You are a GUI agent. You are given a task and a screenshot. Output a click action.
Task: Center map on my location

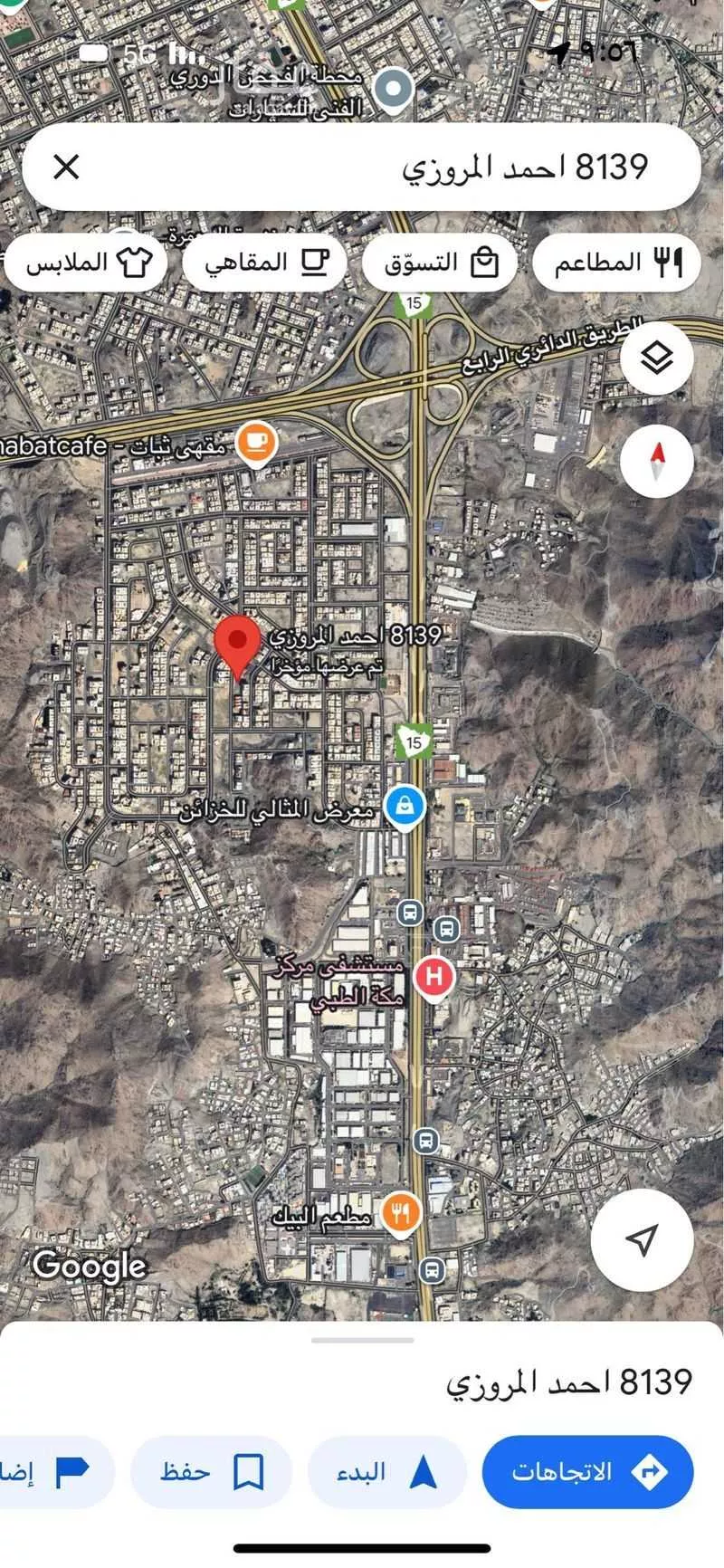642,1239
